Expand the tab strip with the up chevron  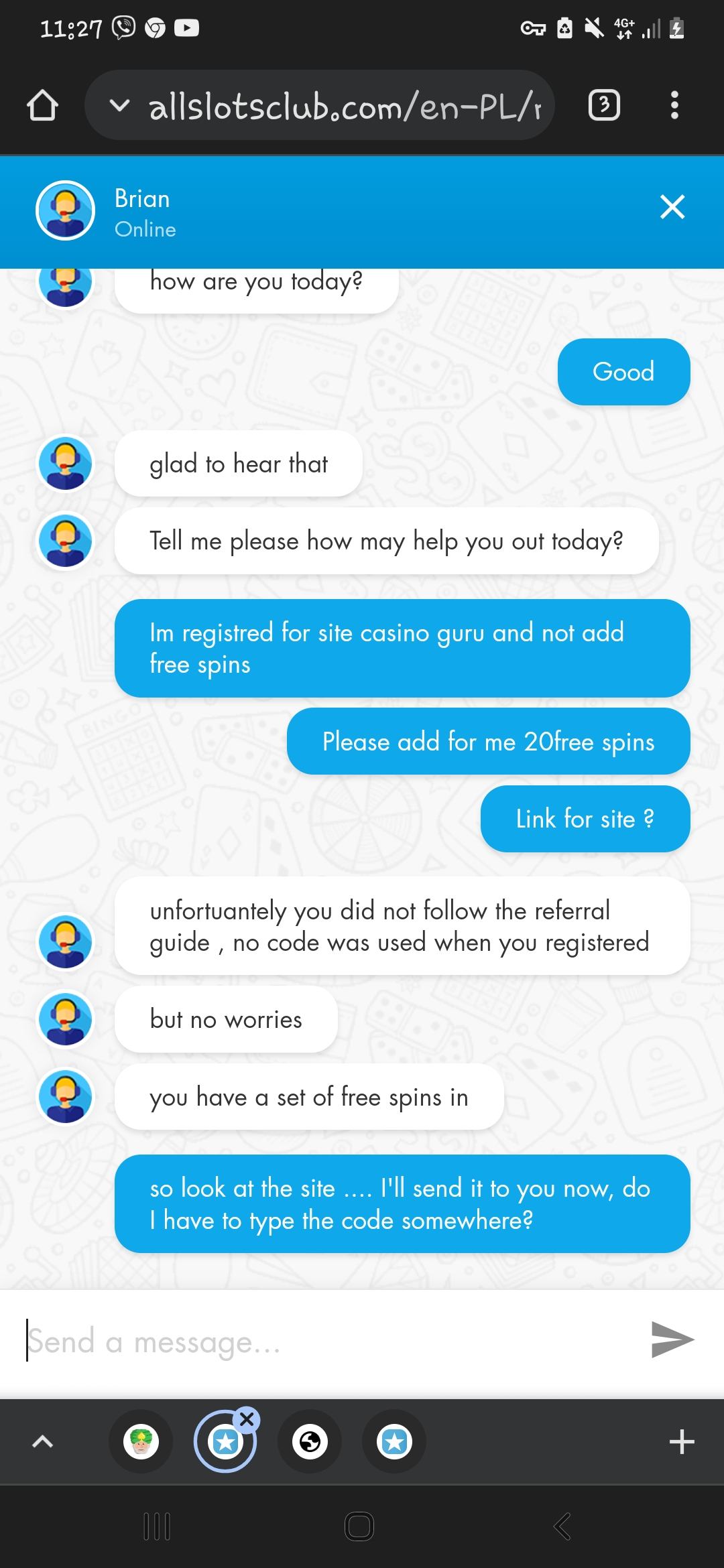pyautogui.click(x=42, y=1441)
